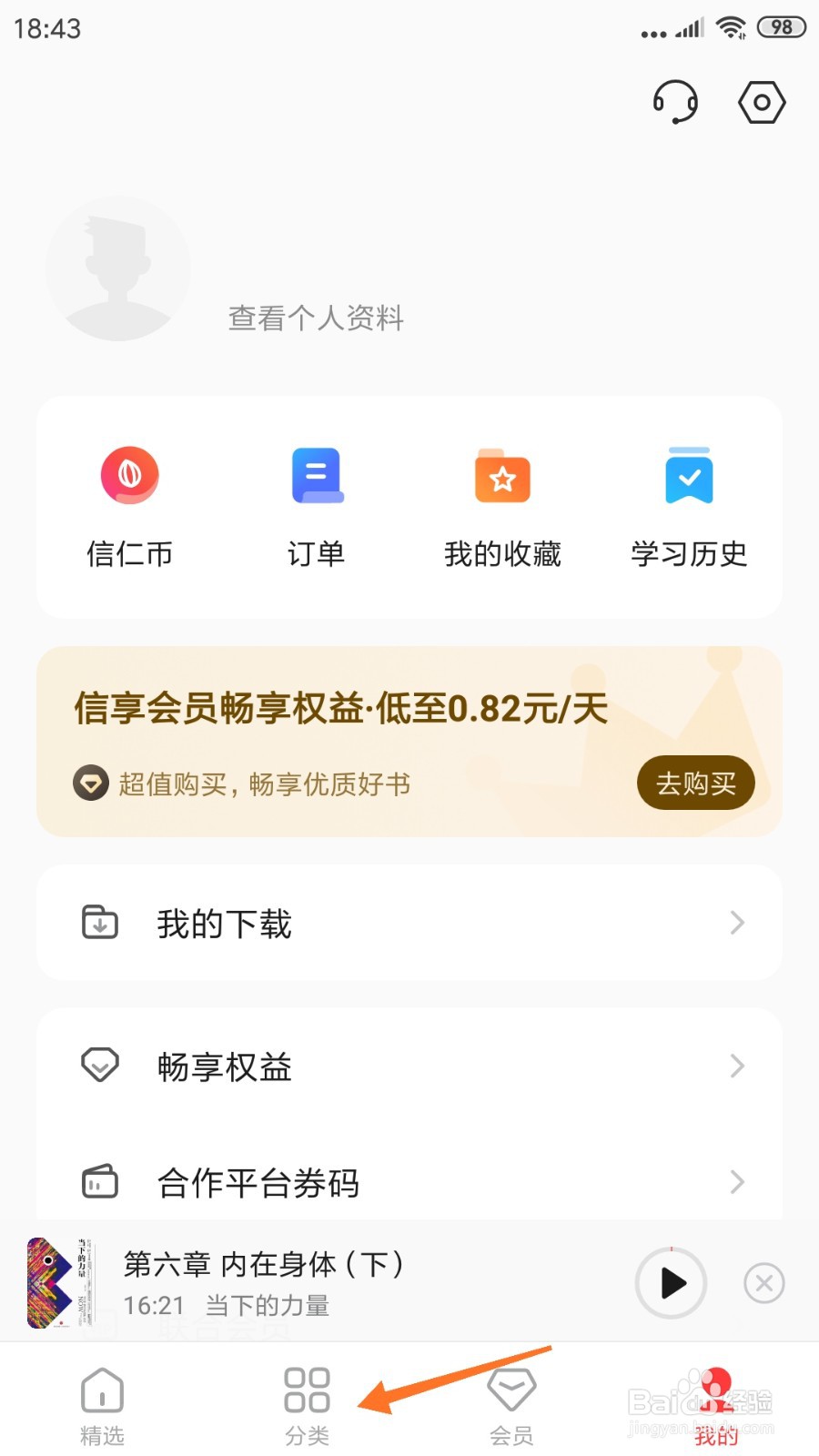Close the mini audio player
The image size is (819, 1456).
[x=764, y=1283]
